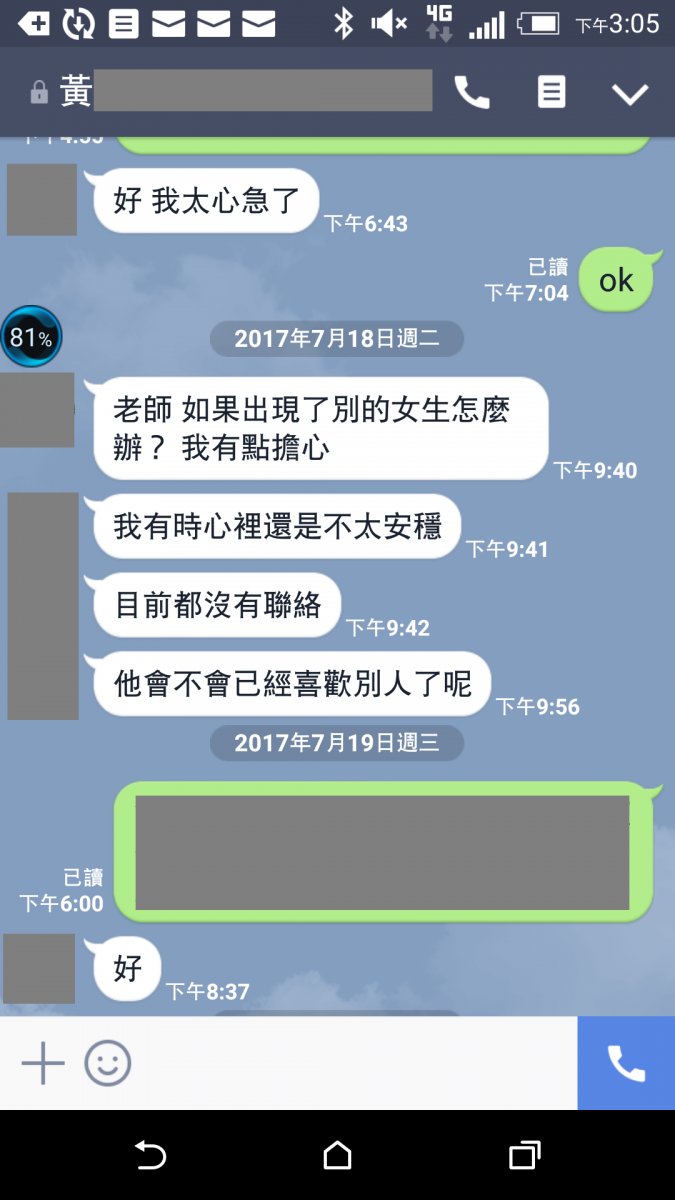The height and width of the screenshot is (1200, 675).
Task: Open the plus attachment menu
Action: tap(43, 1063)
